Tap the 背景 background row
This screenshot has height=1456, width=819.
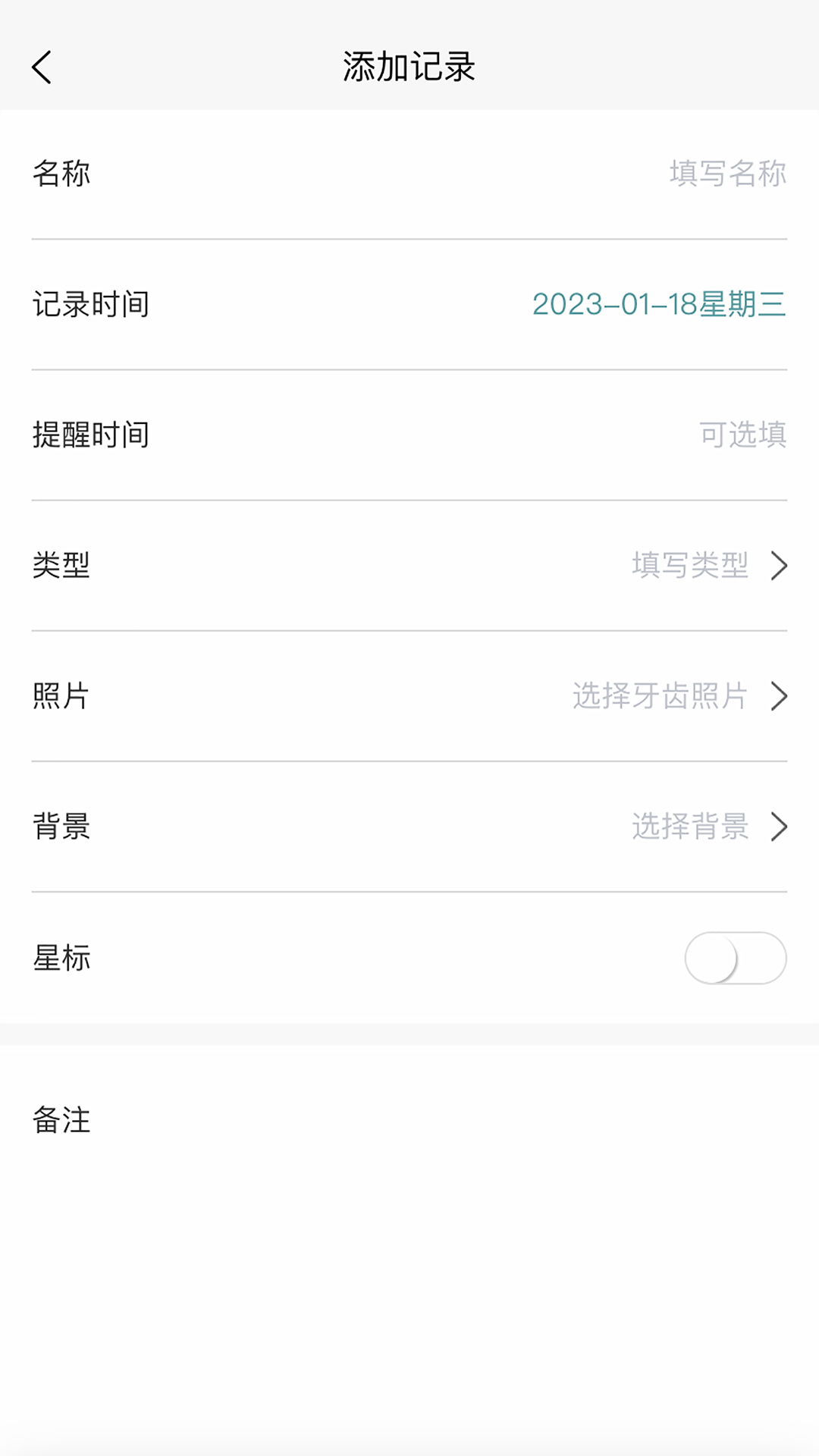[x=61, y=828]
